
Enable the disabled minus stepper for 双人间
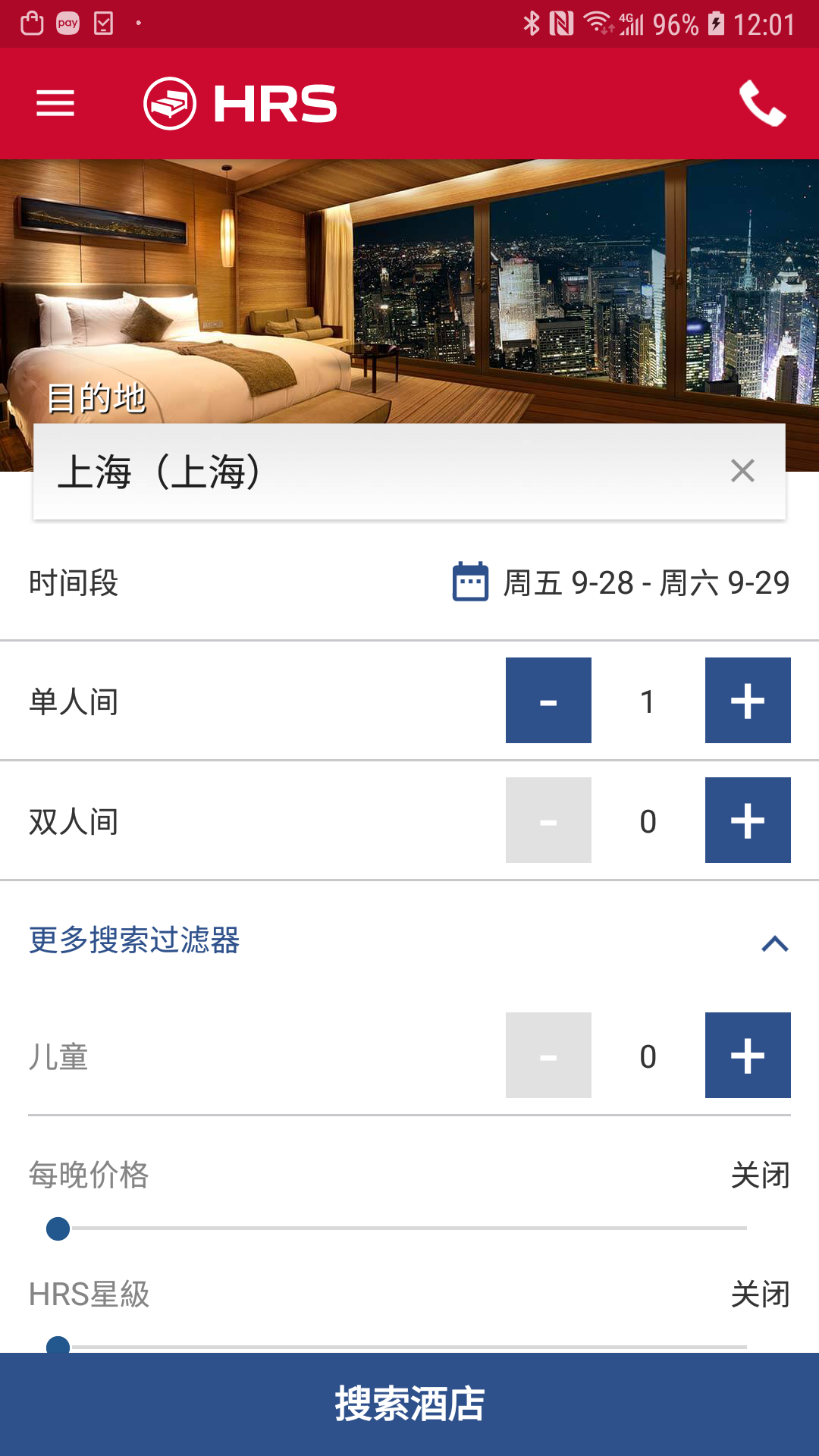coord(548,820)
